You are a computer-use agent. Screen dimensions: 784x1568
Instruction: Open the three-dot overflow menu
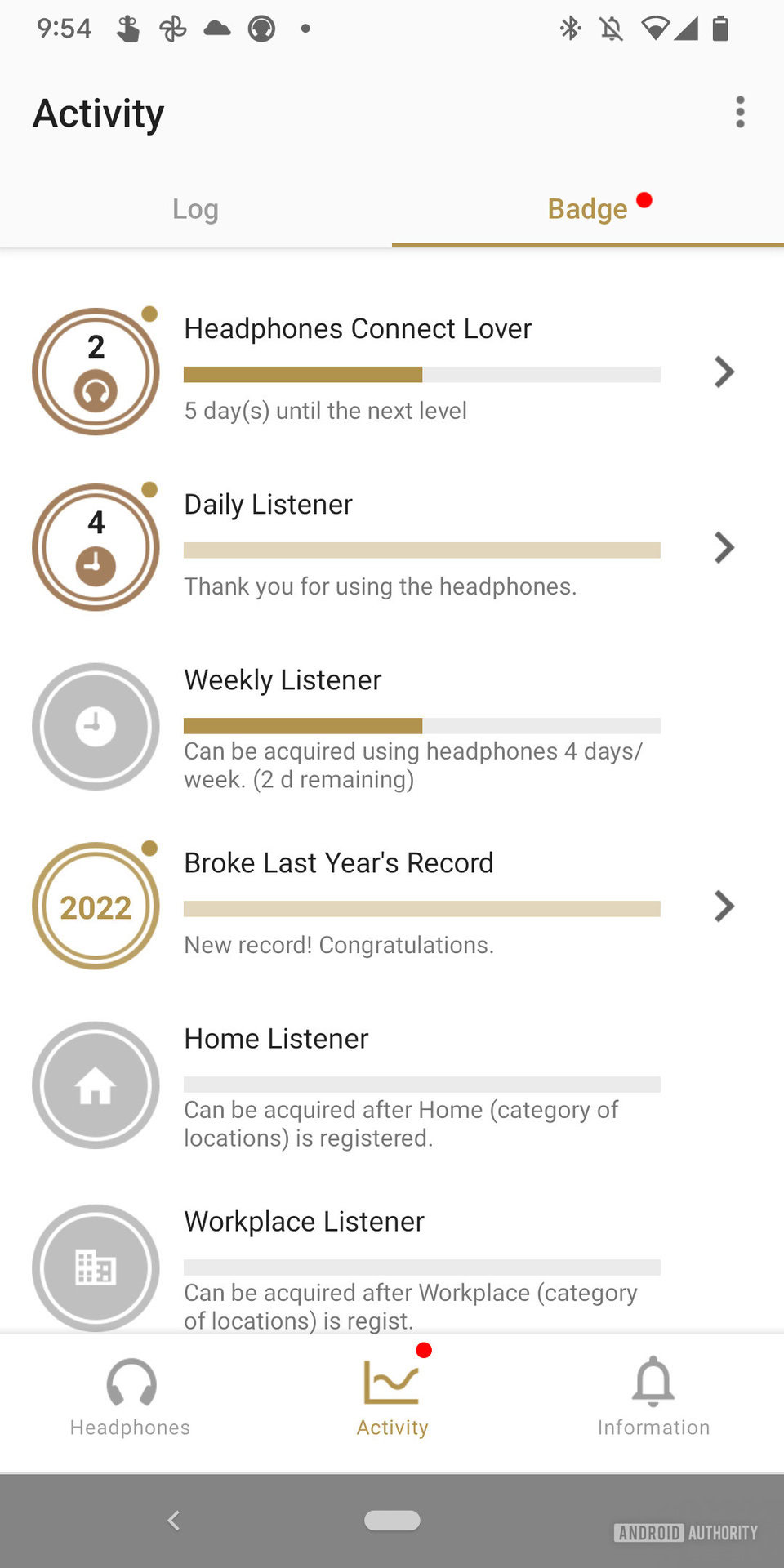740,113
